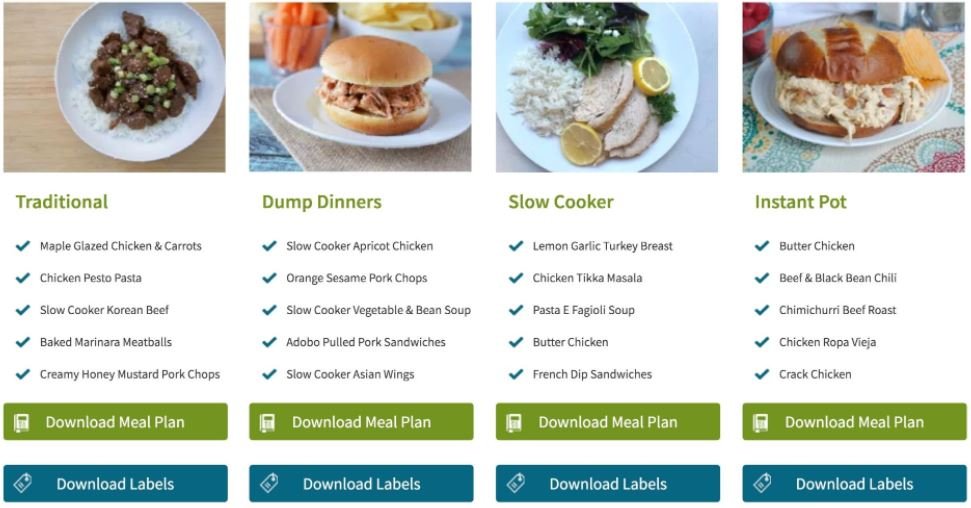Download the Slow Cooker meal plan
This screenshot has height=508, width=971.
pos(607,422)
